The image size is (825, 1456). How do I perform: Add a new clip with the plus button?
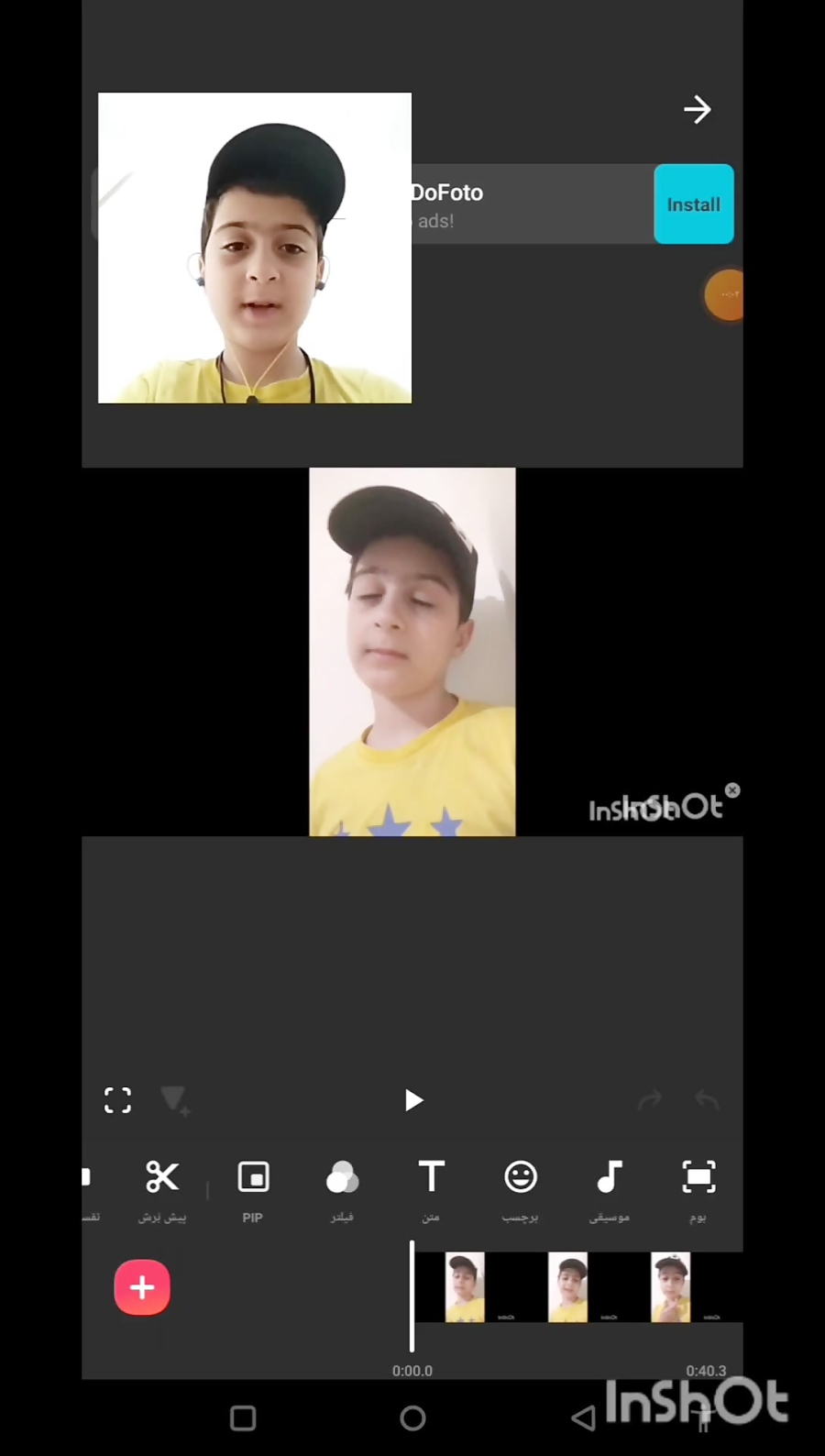(x=142, y=1287)
